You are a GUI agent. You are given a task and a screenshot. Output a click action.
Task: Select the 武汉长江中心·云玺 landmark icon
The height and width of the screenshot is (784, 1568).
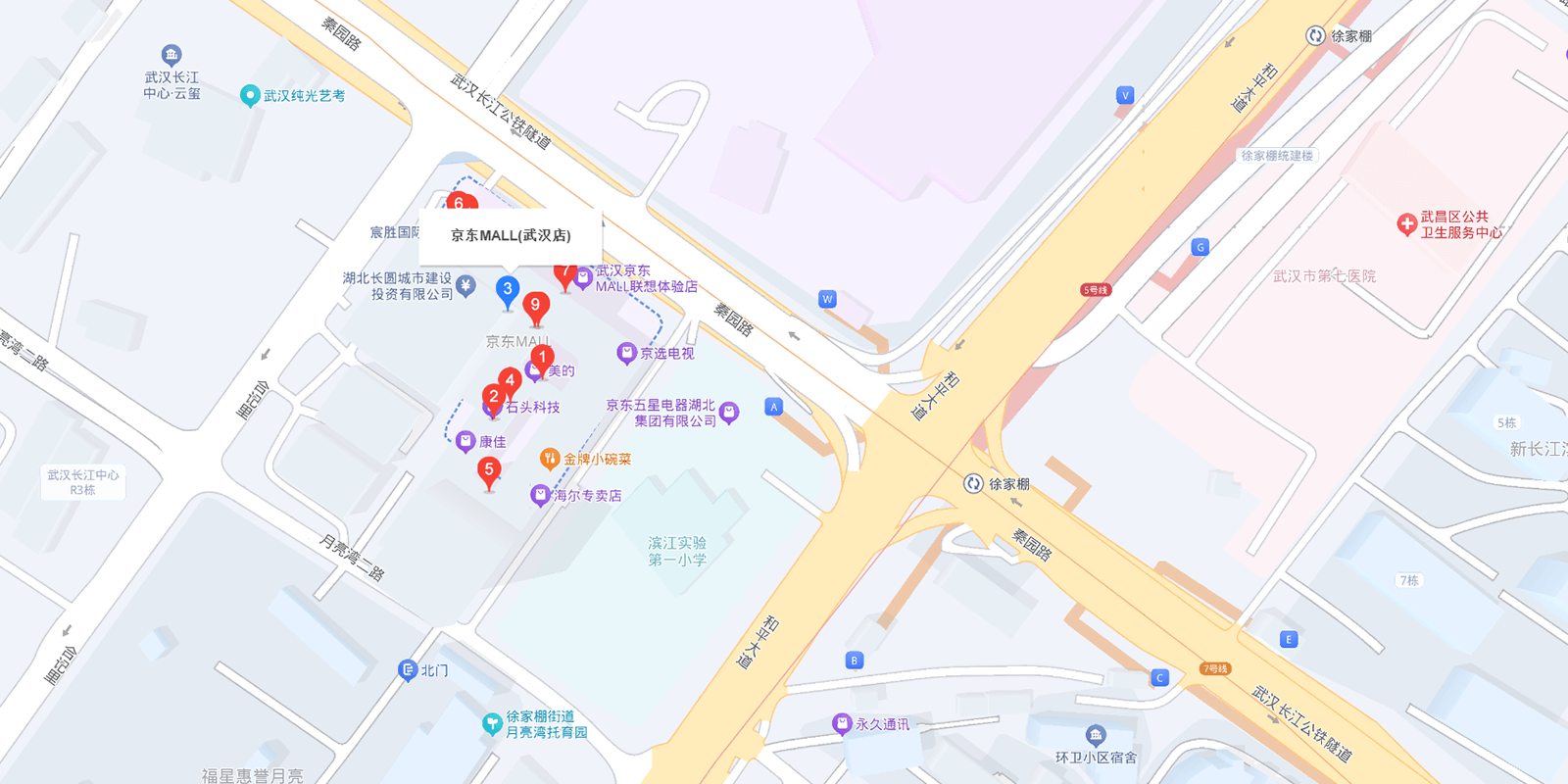pos(171,54)
